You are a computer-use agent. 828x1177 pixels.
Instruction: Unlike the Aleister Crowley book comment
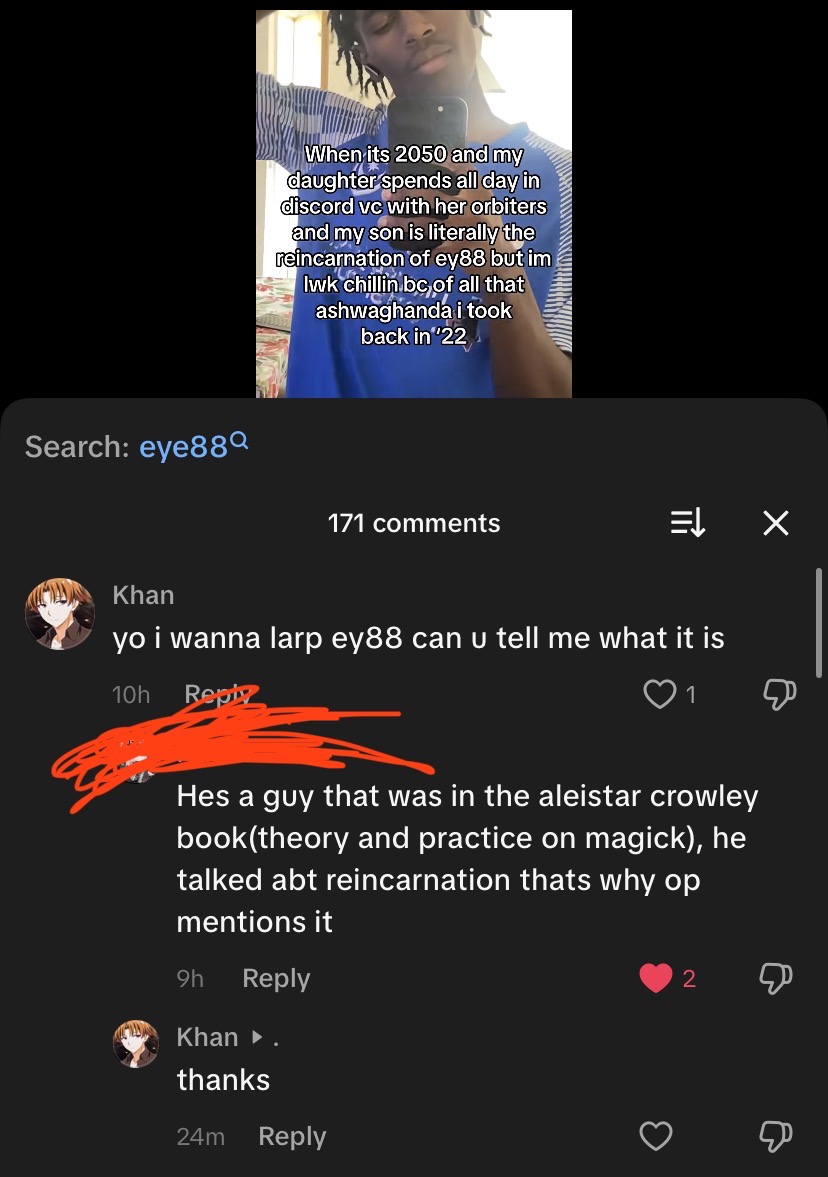coord(656,979)
